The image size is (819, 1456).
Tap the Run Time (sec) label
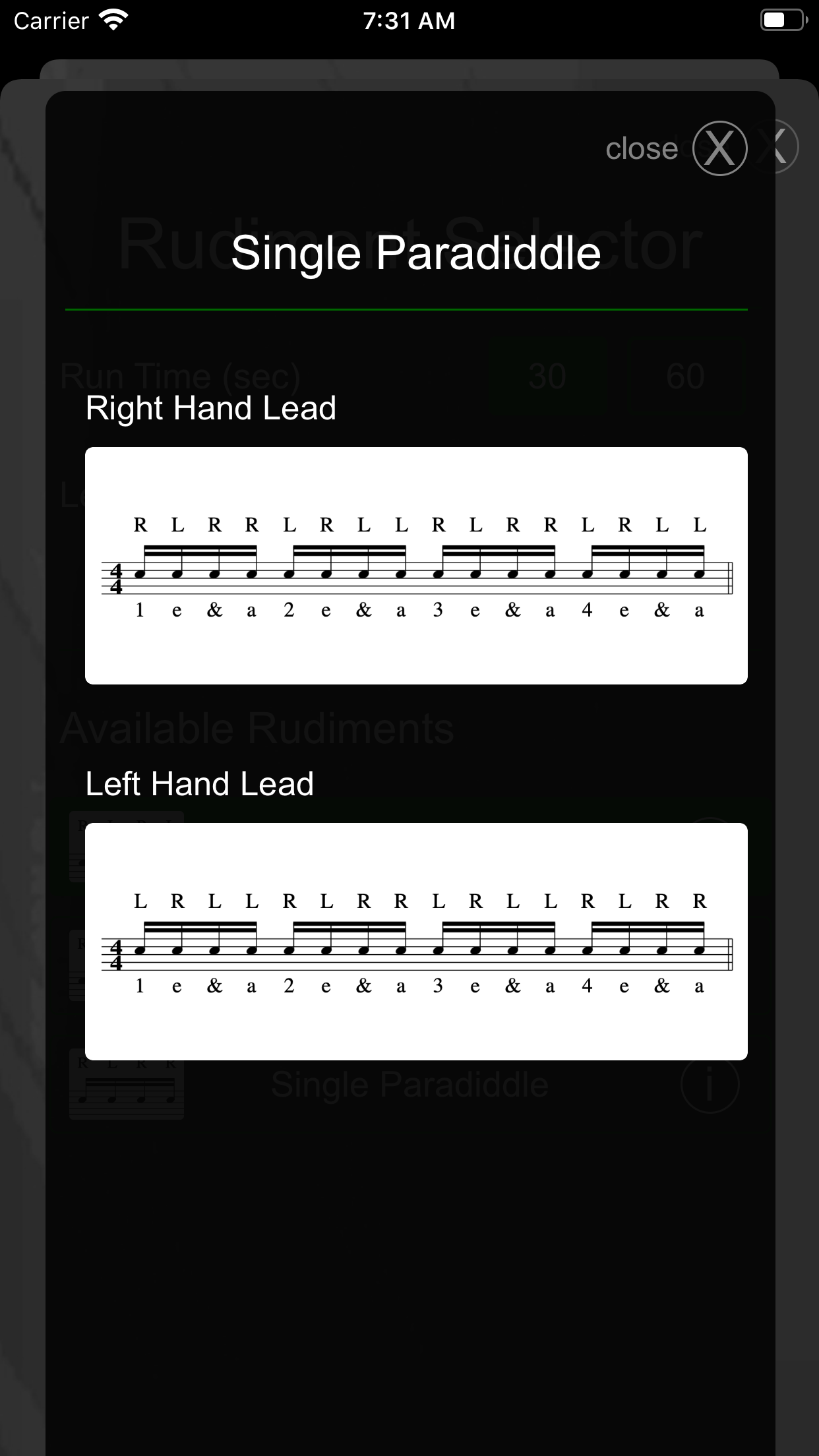tap(183, 376)
